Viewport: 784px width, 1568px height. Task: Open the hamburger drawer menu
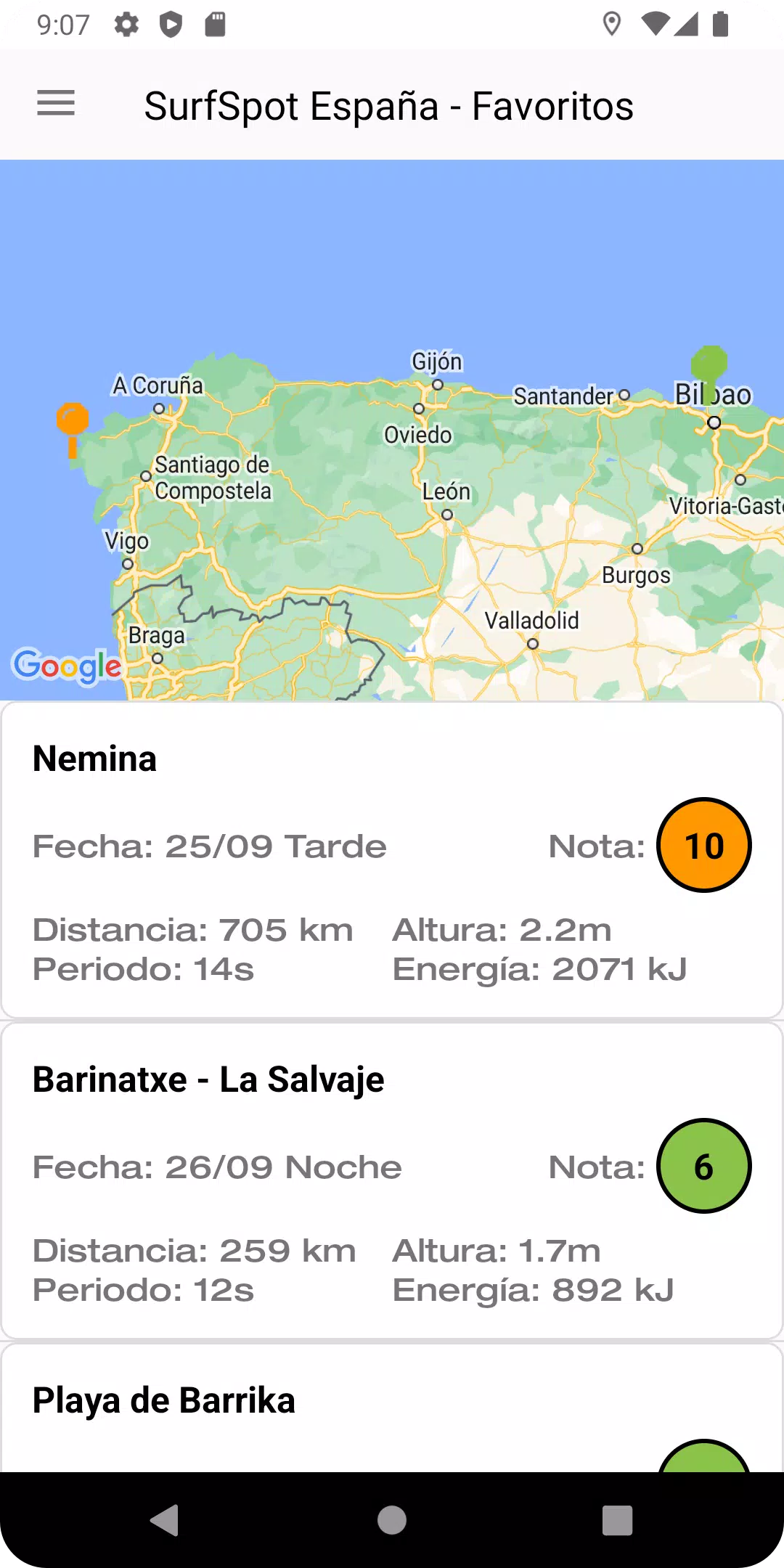pos(56,104)
